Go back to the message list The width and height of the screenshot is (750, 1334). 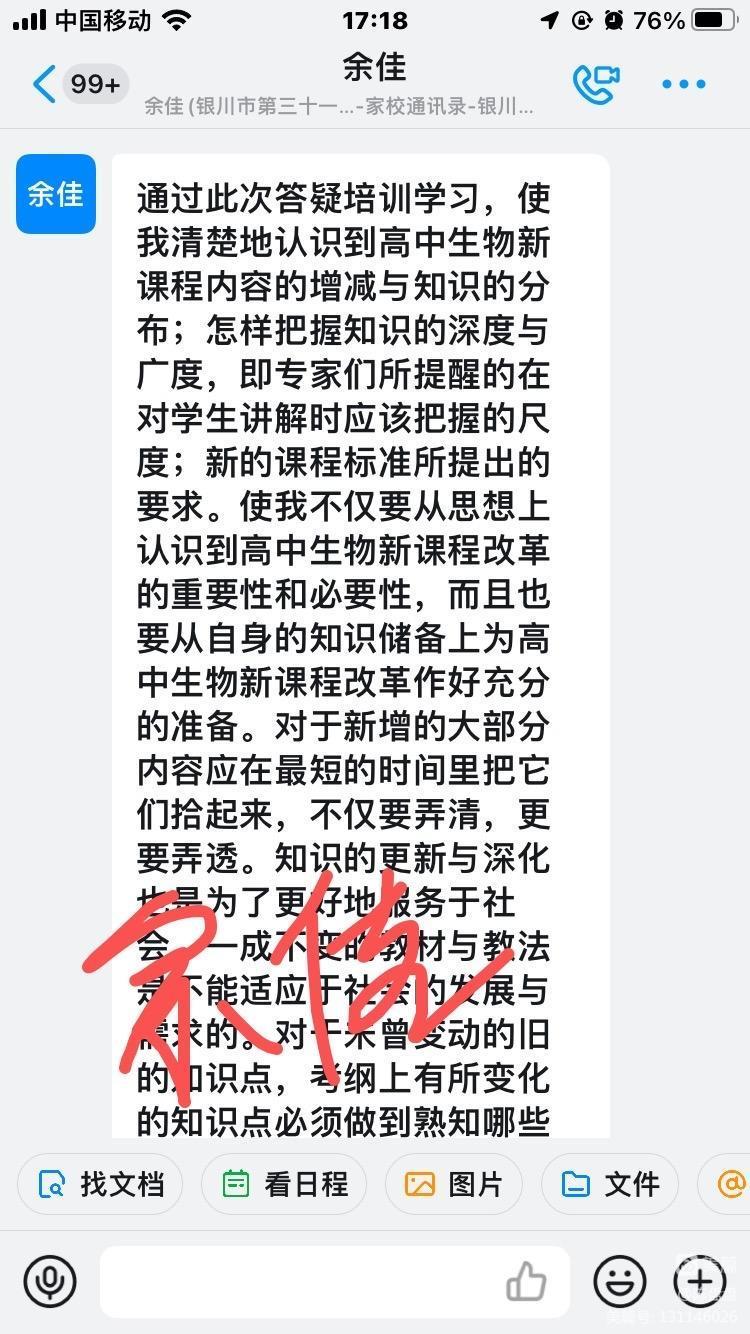[x=44, y=85]
